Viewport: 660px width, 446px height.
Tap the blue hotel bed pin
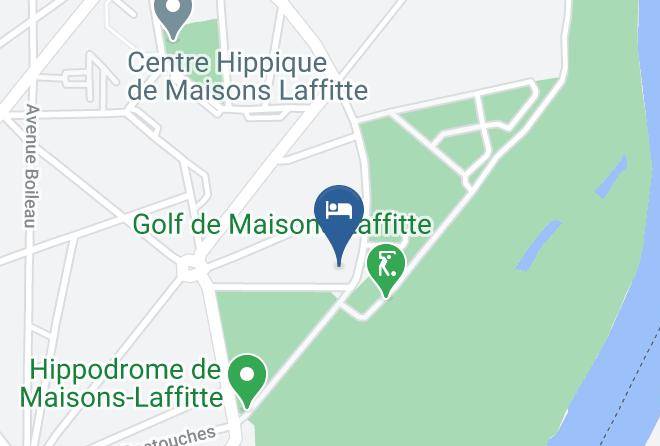339,215
